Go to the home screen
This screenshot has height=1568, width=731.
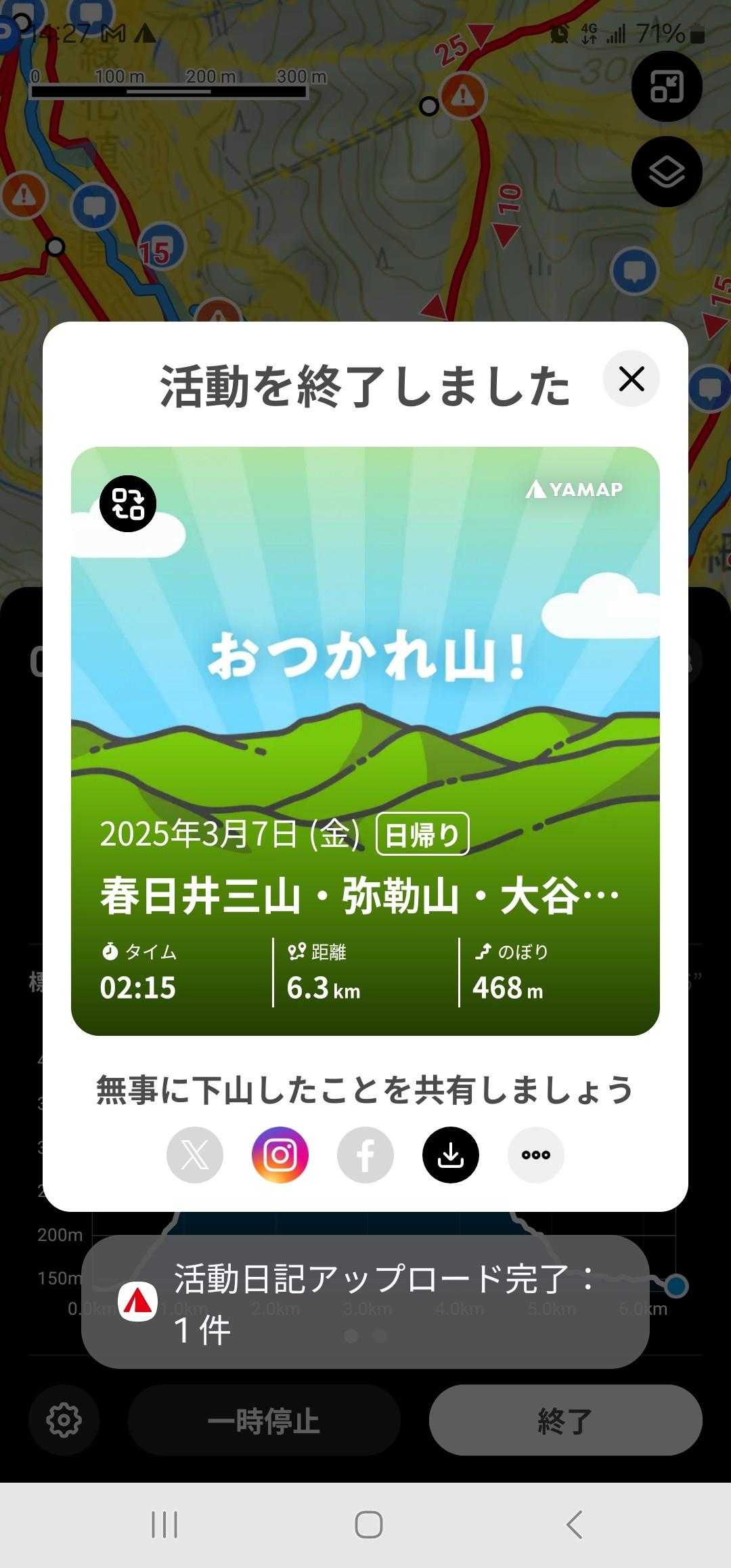tap(368, 1525)
